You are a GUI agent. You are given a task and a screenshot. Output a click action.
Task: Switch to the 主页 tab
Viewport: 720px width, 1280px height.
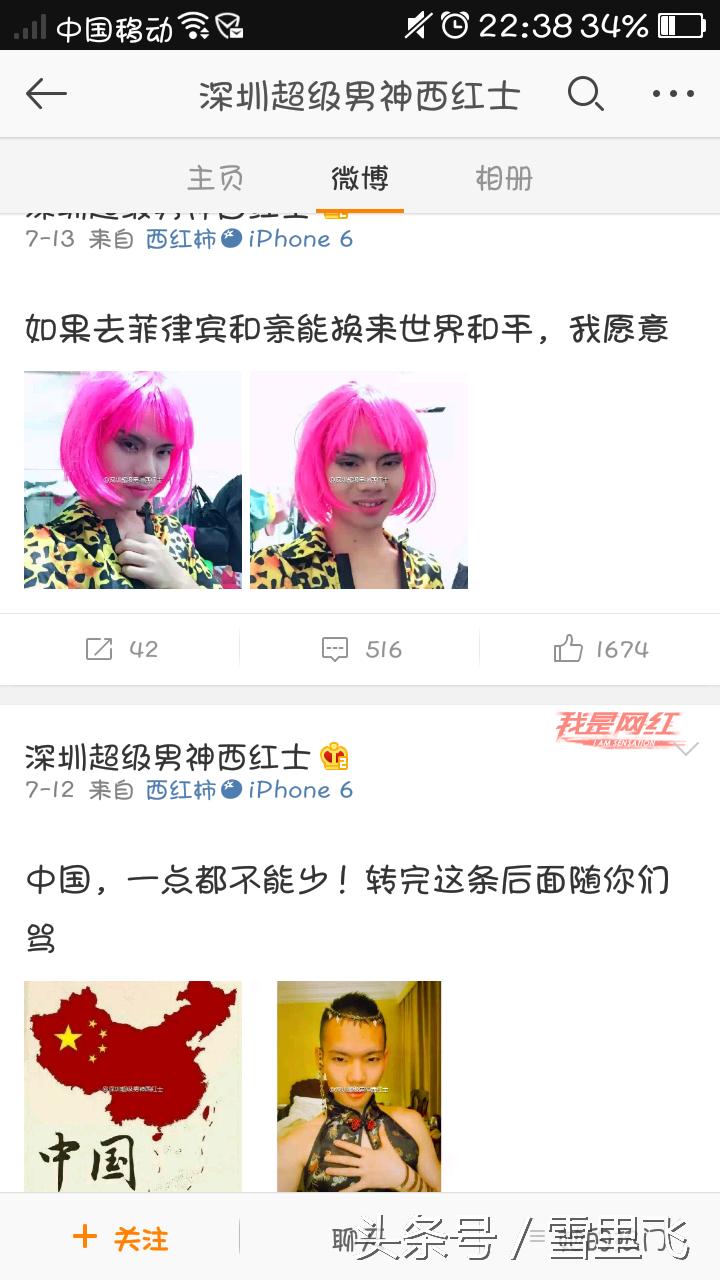(x=216, y=176)
